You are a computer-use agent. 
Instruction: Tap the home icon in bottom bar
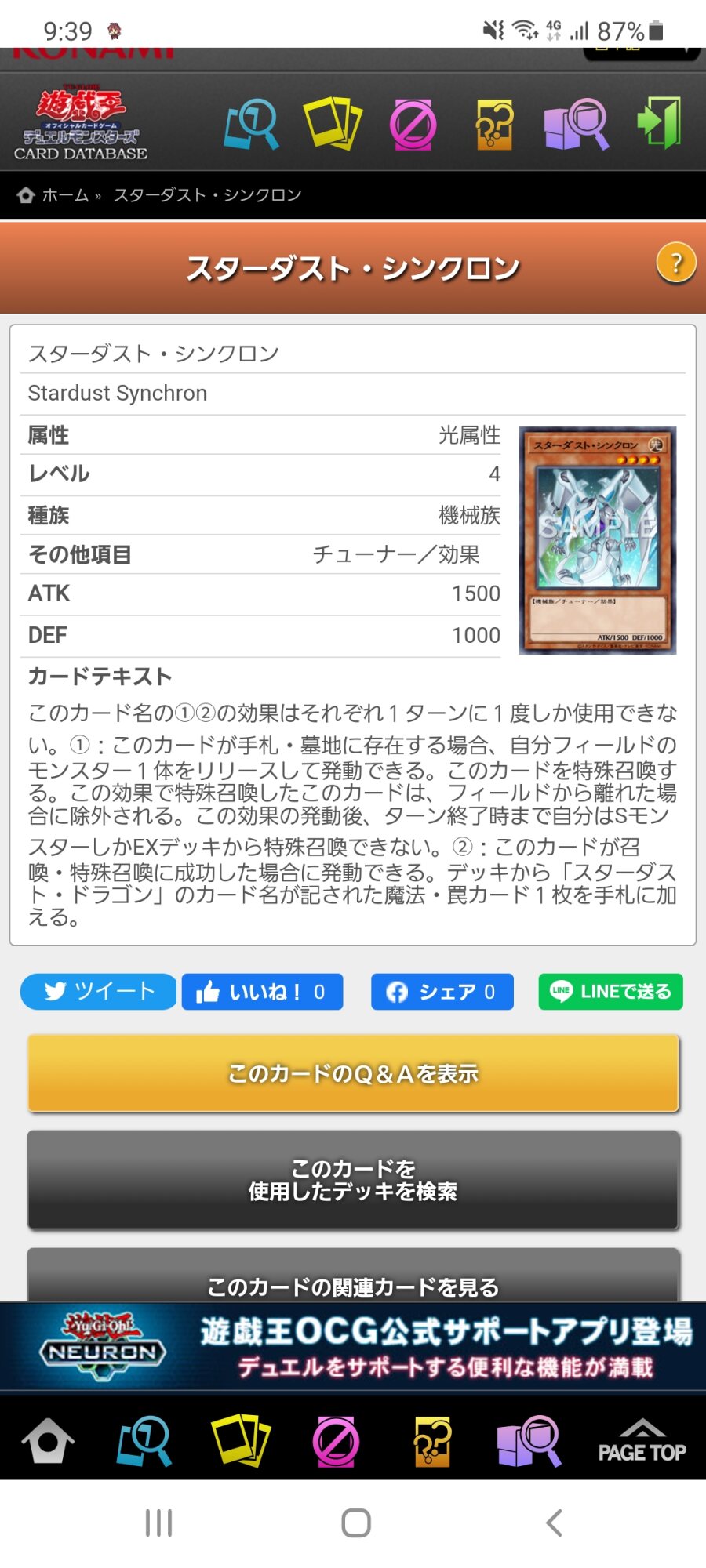(x=48, y=1441)
